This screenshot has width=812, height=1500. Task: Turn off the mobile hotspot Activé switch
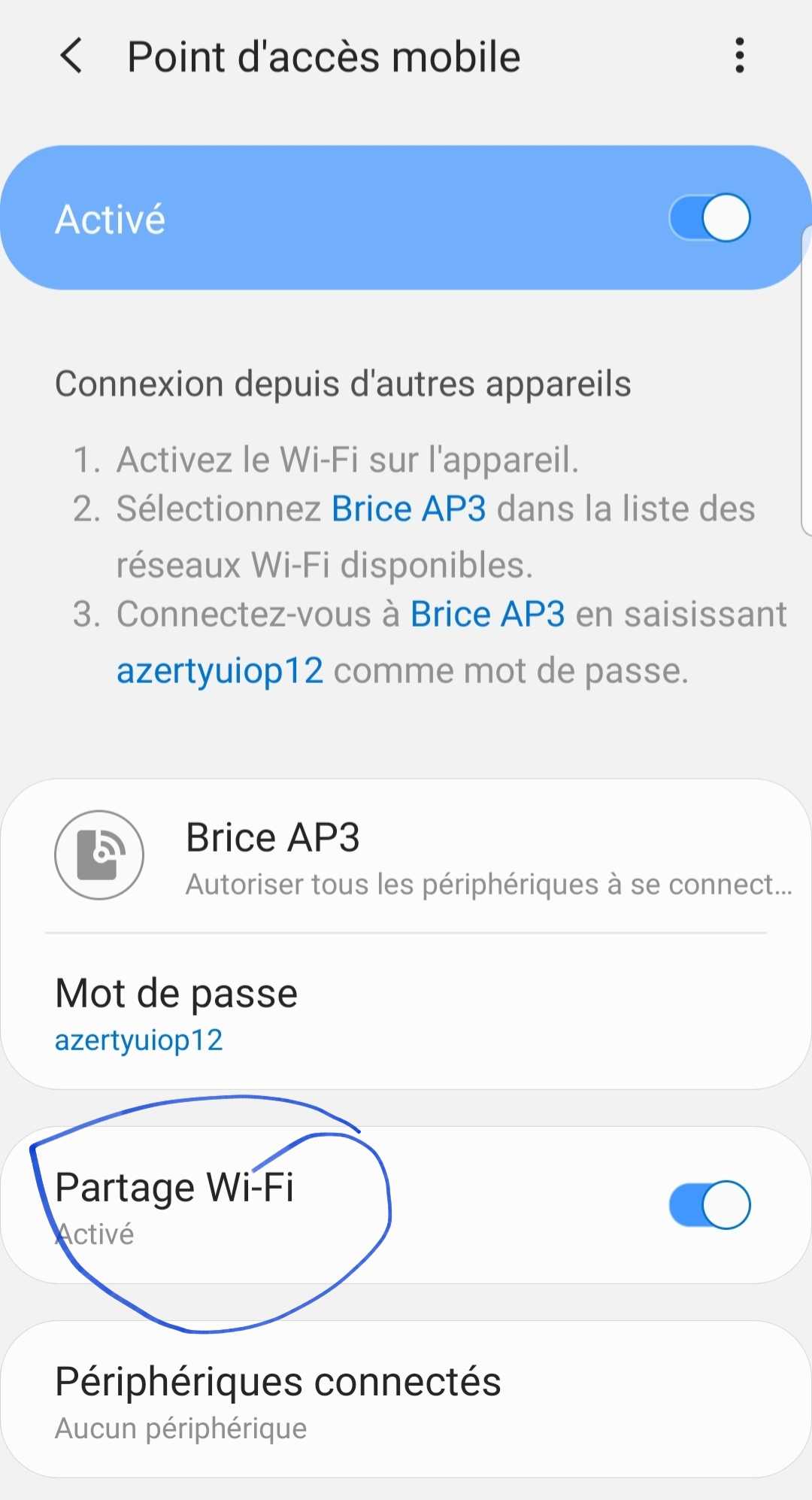[710, 218]
